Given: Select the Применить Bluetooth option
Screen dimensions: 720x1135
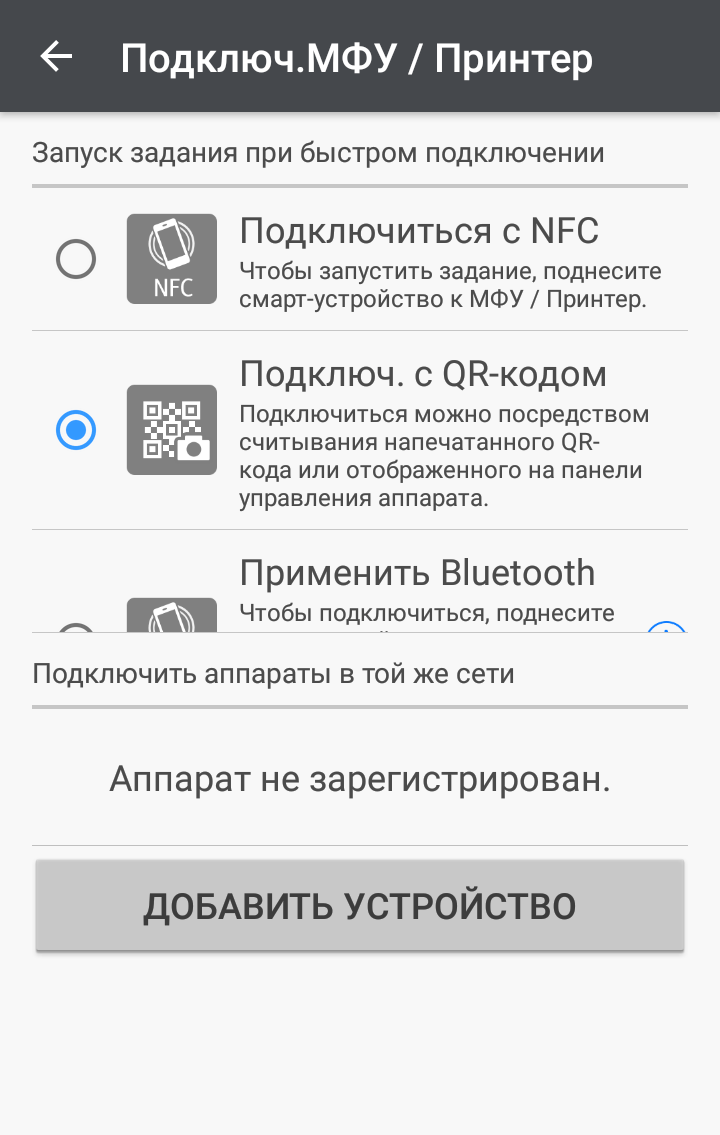Looking at the screenshot, I should click(x=417, y=574).
